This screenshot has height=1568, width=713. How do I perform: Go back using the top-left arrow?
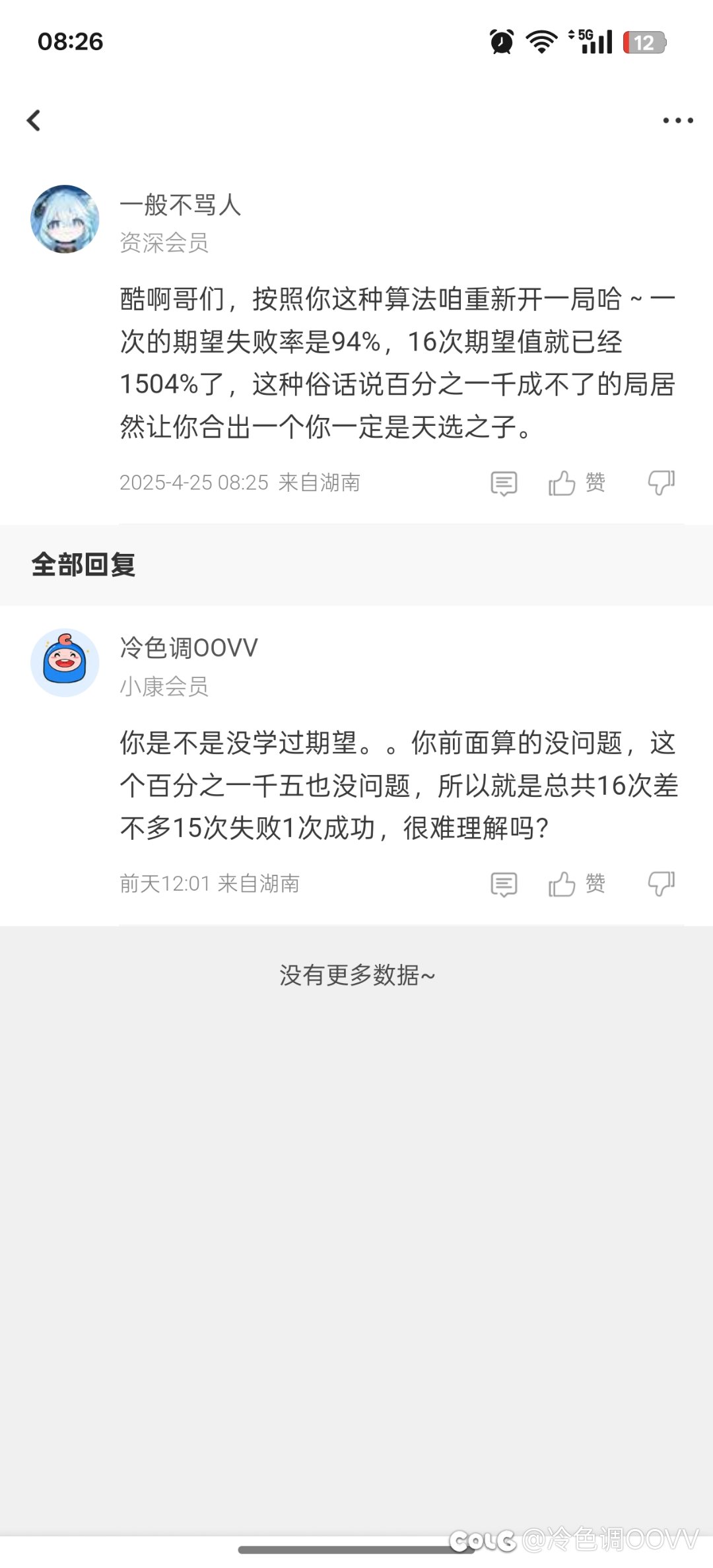click(34, 120)
